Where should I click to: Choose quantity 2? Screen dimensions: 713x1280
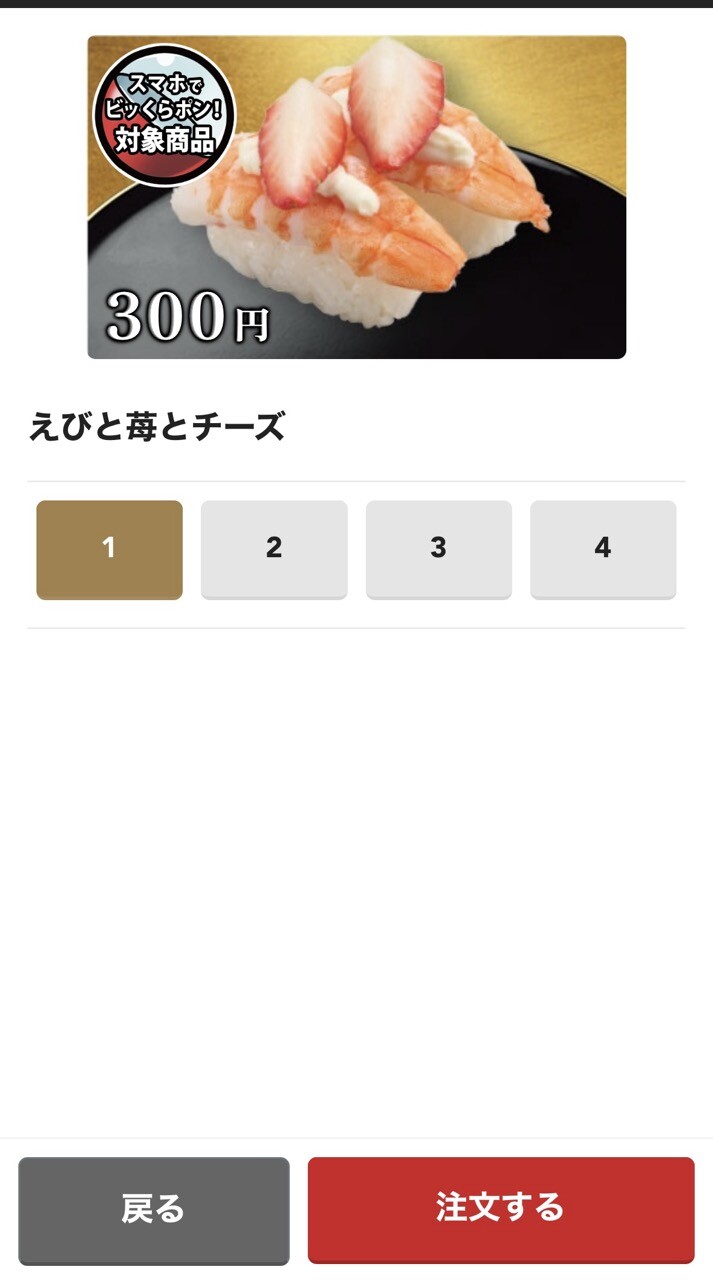click(274, 550)
